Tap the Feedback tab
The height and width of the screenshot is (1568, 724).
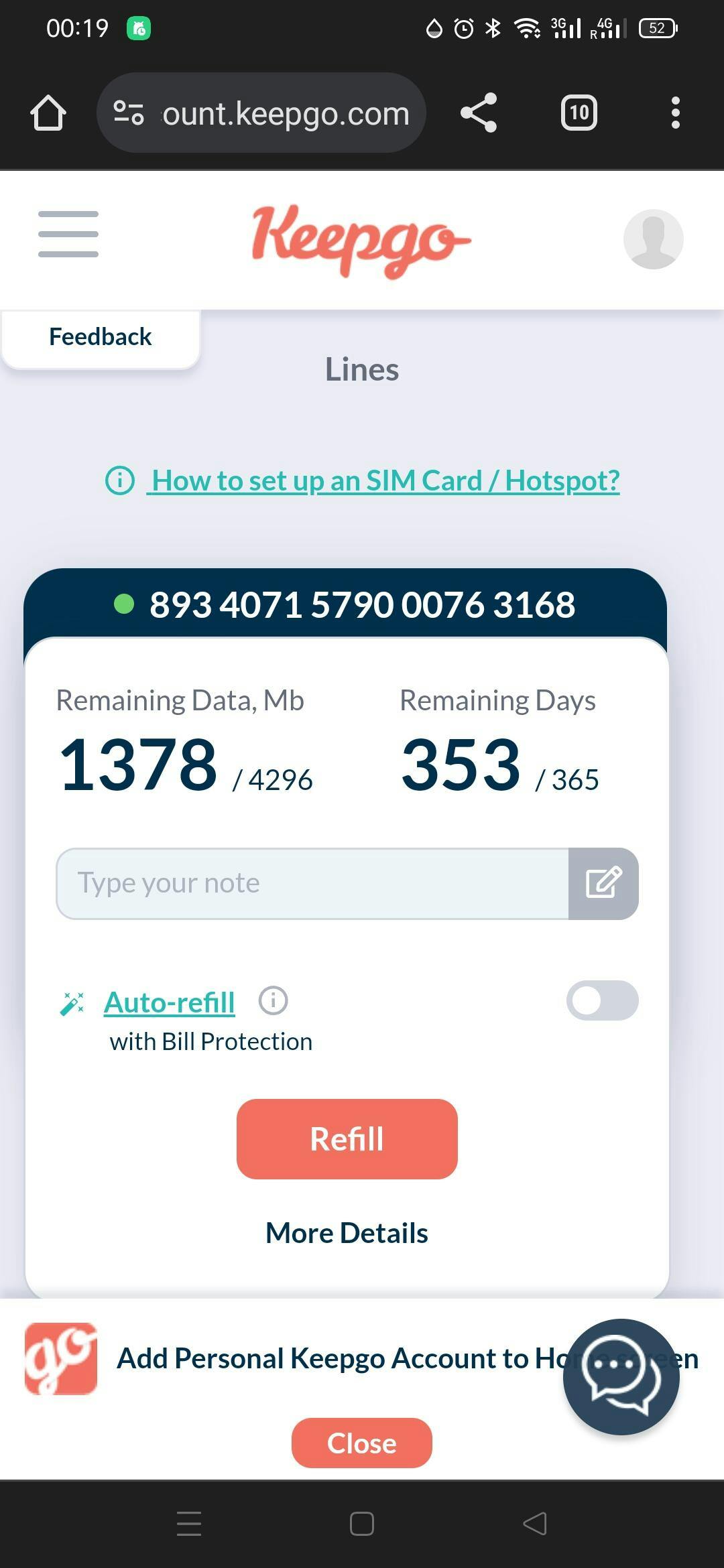(x=101, y=337)
